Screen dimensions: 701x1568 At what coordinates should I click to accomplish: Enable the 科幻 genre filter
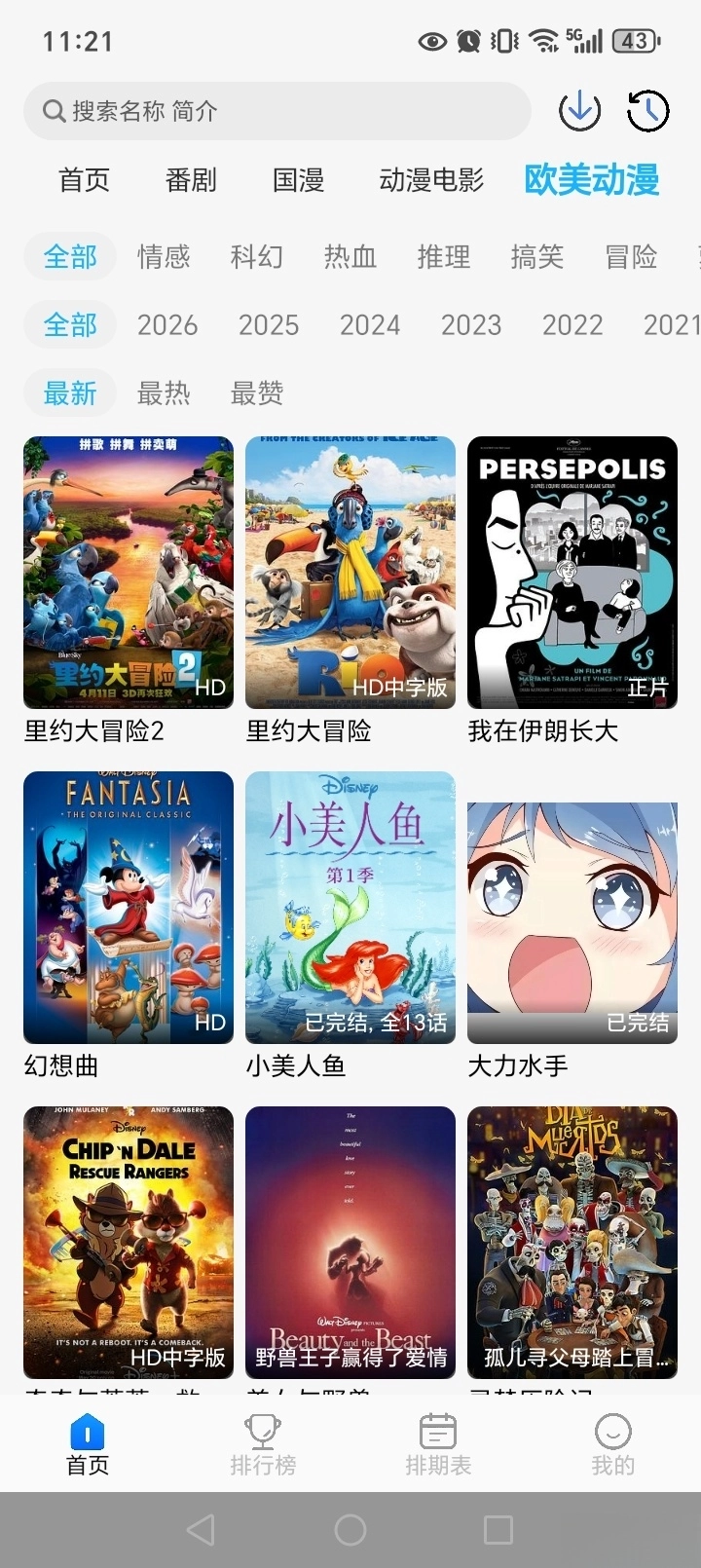click(256, 256)
